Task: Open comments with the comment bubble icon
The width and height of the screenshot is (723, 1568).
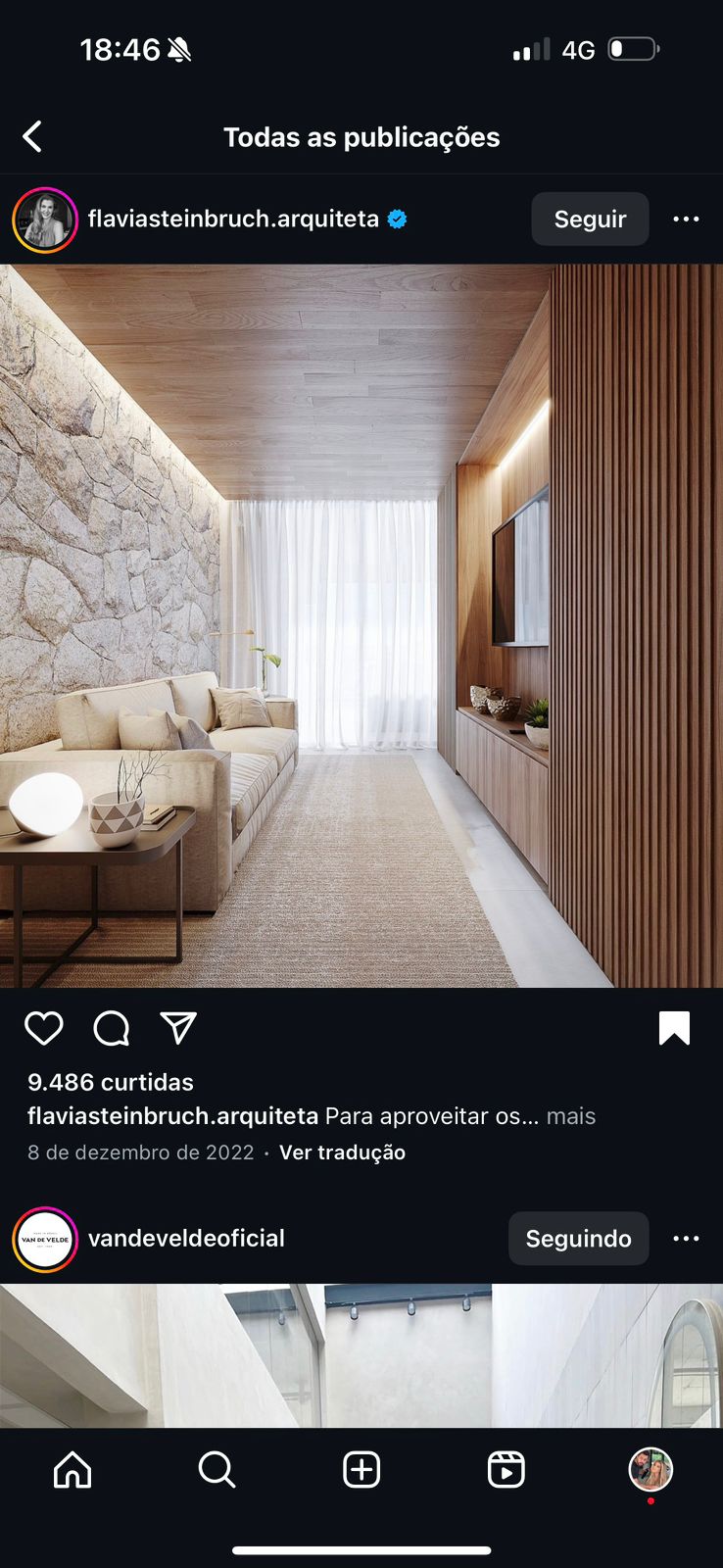Action: pyautogui.click(x=111, y=1028)
